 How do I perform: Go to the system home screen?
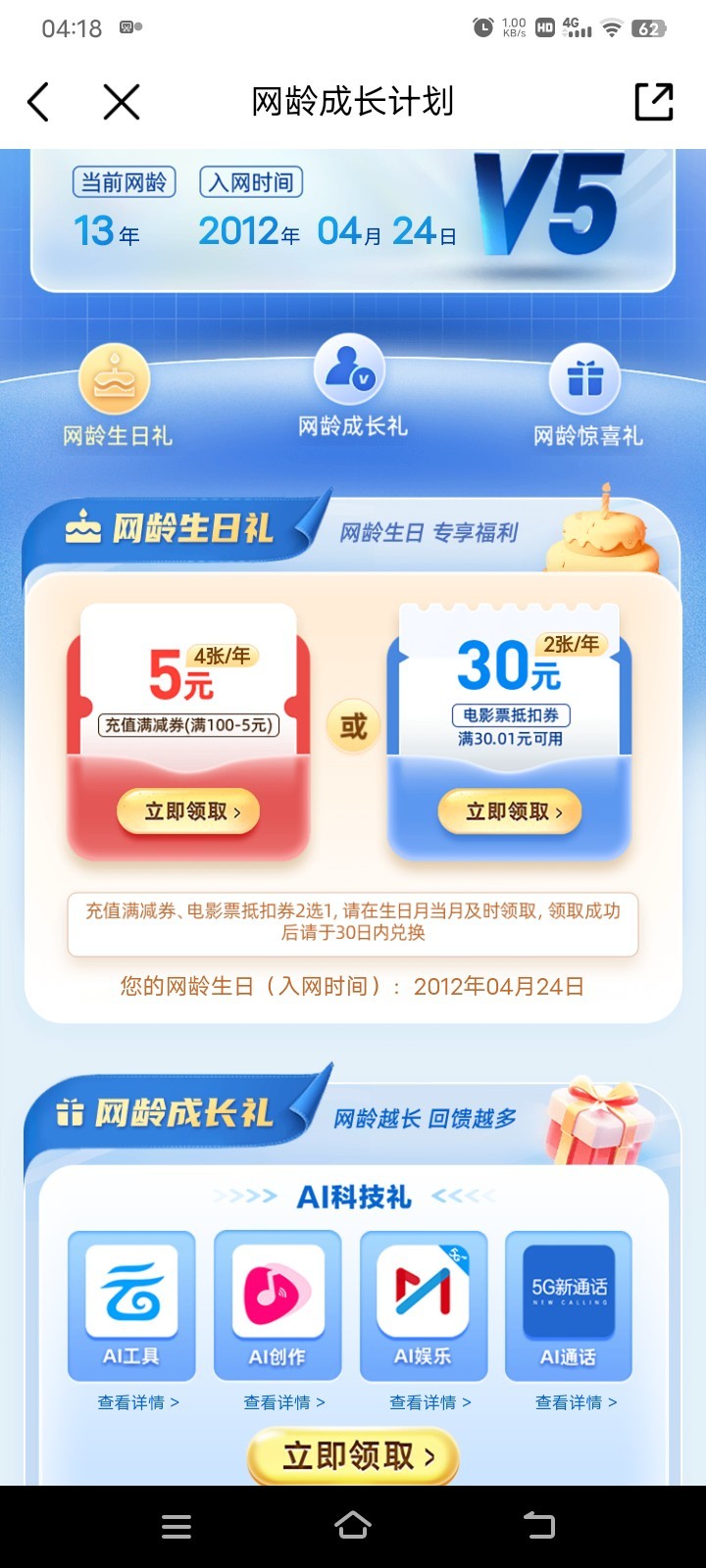click(x=353, y=1526)
